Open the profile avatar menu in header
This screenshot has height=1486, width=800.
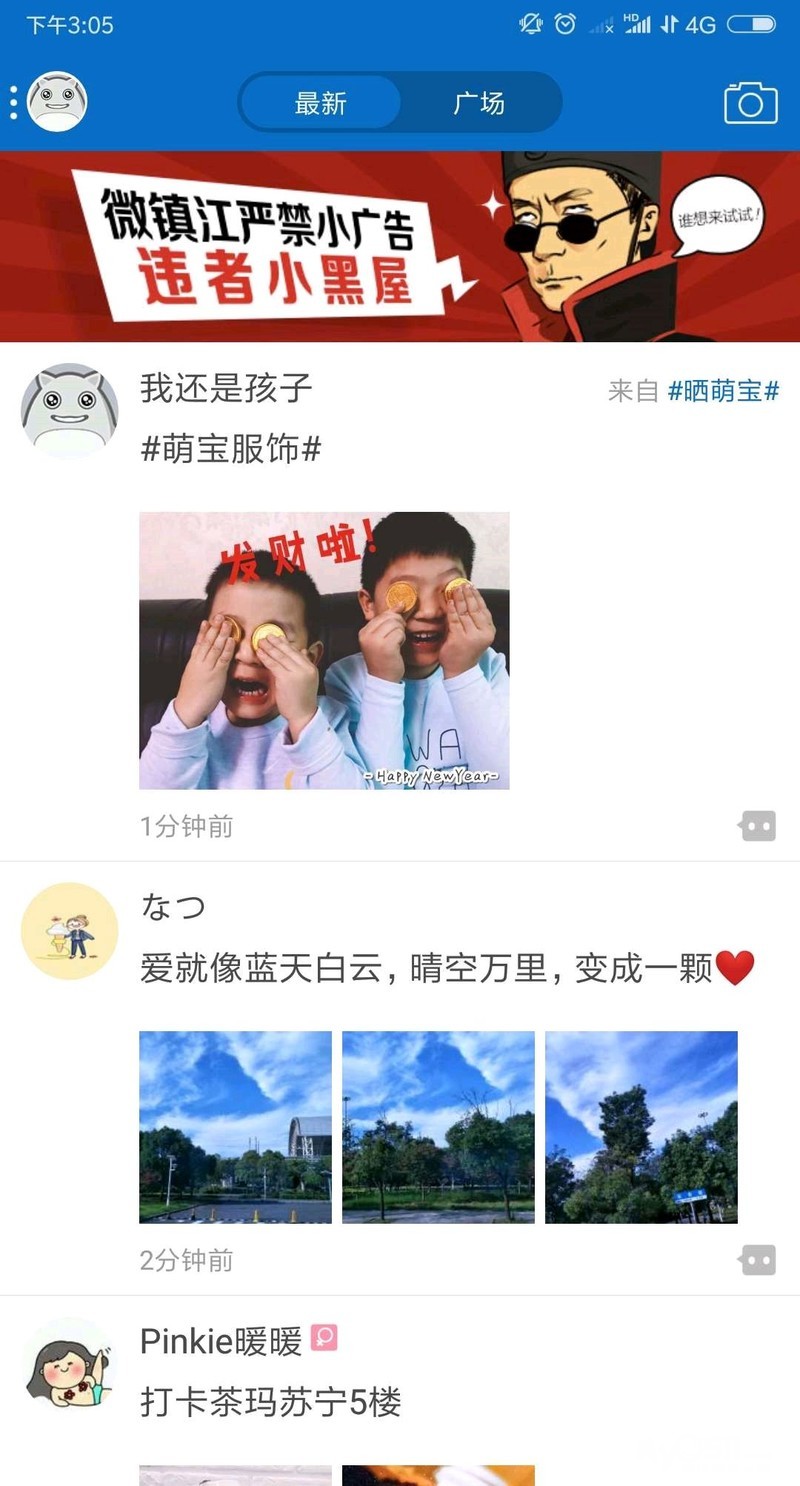coord(57,102)
